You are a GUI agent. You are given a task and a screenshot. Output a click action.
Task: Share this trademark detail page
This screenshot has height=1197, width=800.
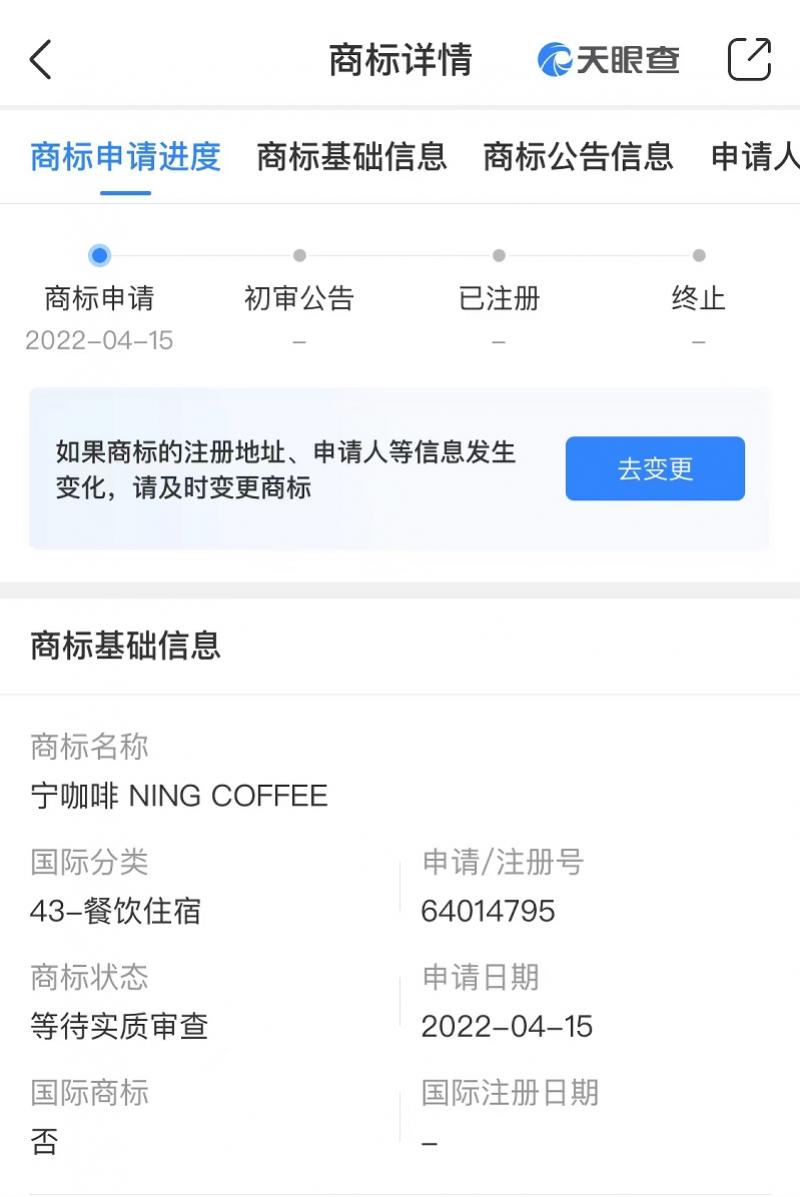click(749, 60)
